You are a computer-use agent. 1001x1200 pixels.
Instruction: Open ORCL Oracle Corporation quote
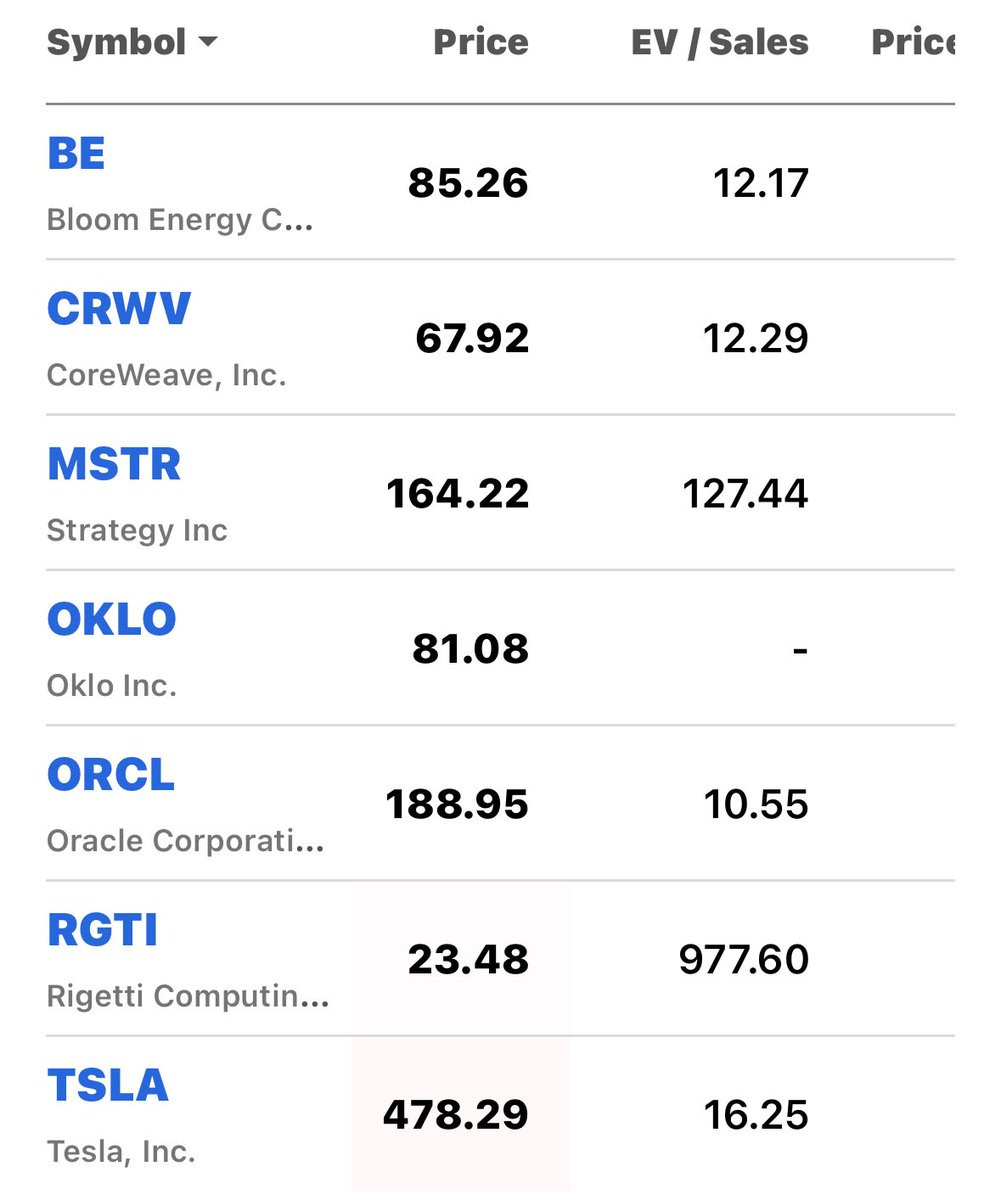click(111, 775)
